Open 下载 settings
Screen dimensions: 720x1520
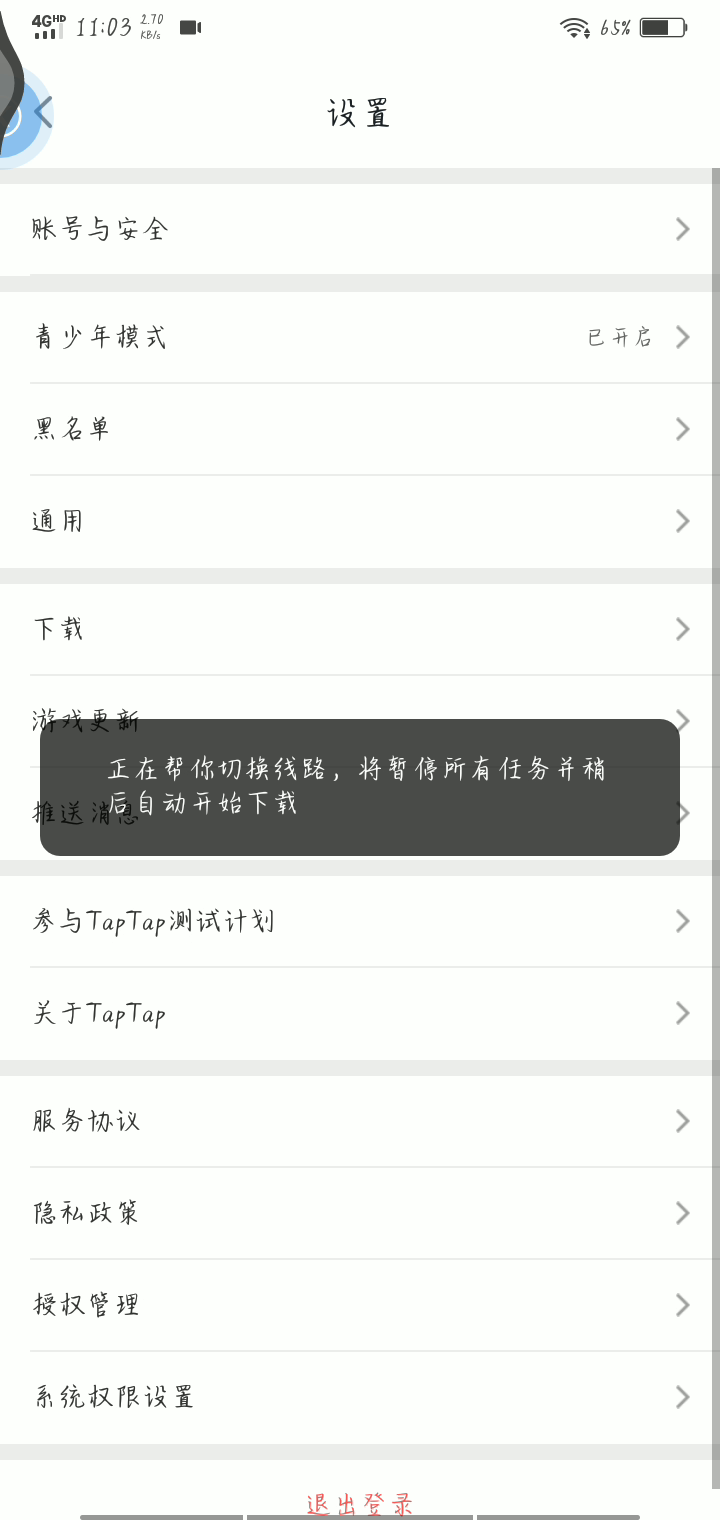coord(360,629)
